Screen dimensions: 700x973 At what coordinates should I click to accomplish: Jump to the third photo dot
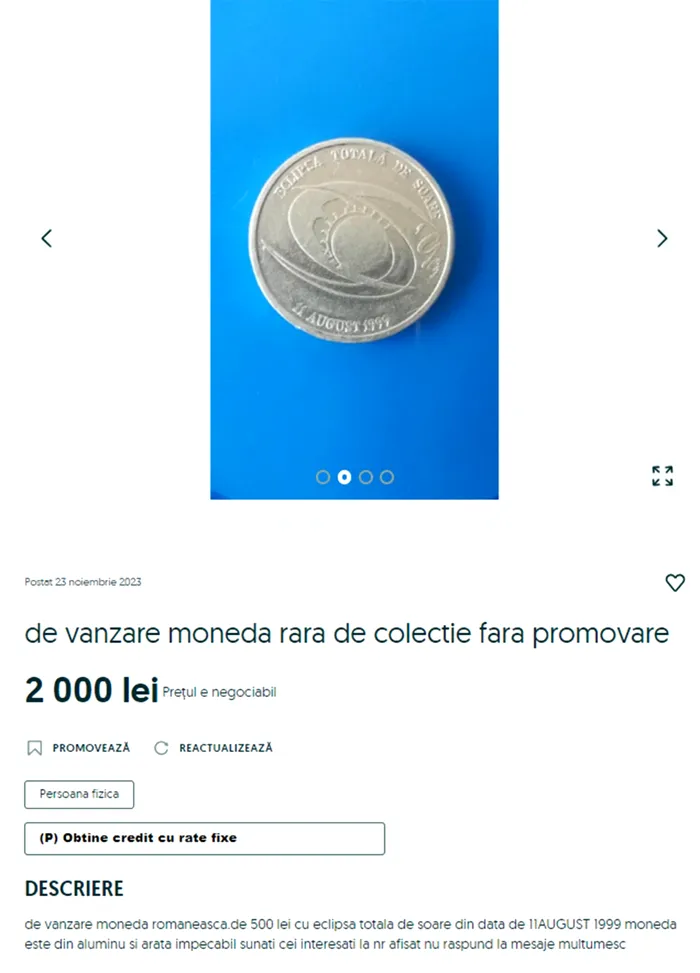point(366,477)
